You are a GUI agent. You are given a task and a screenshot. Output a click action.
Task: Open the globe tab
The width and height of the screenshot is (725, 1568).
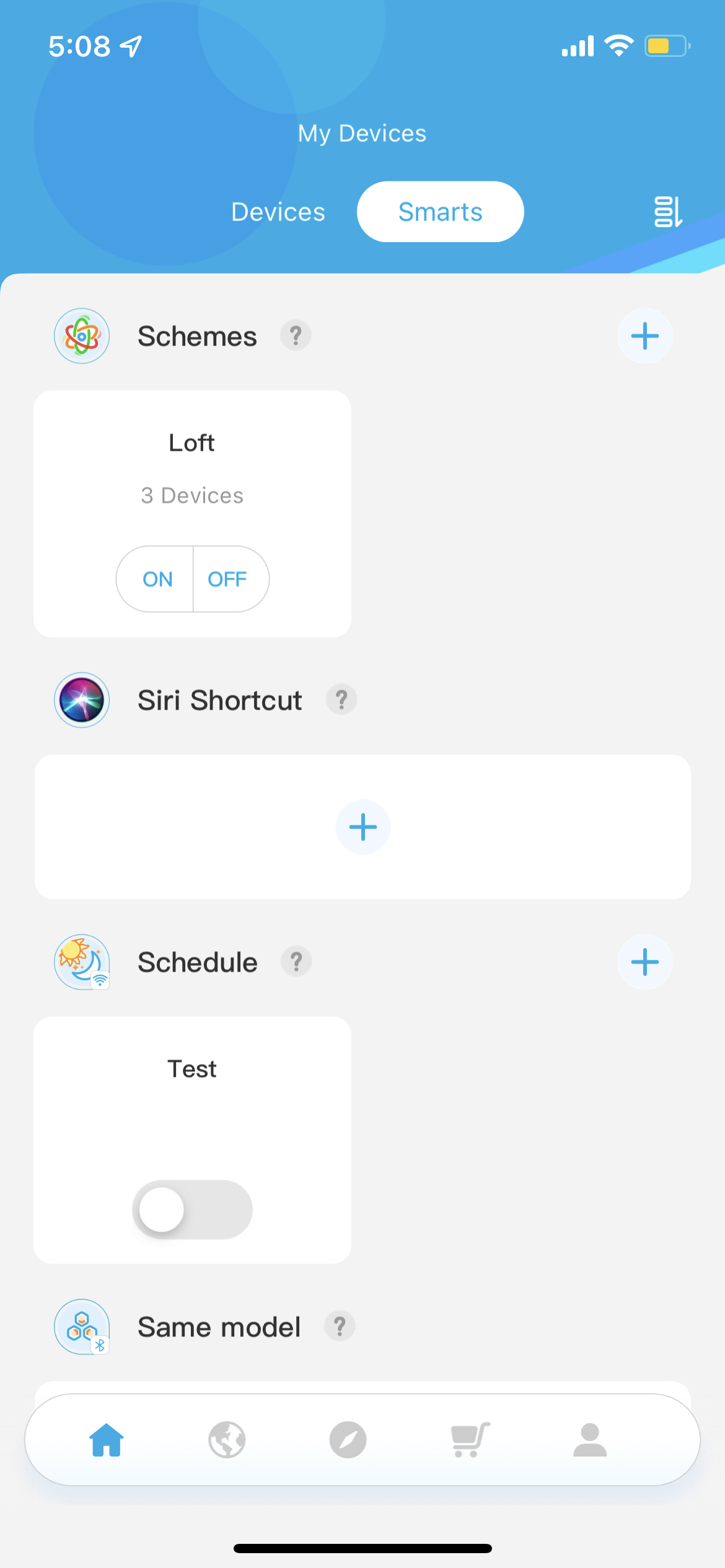(x=227, y=1440)
